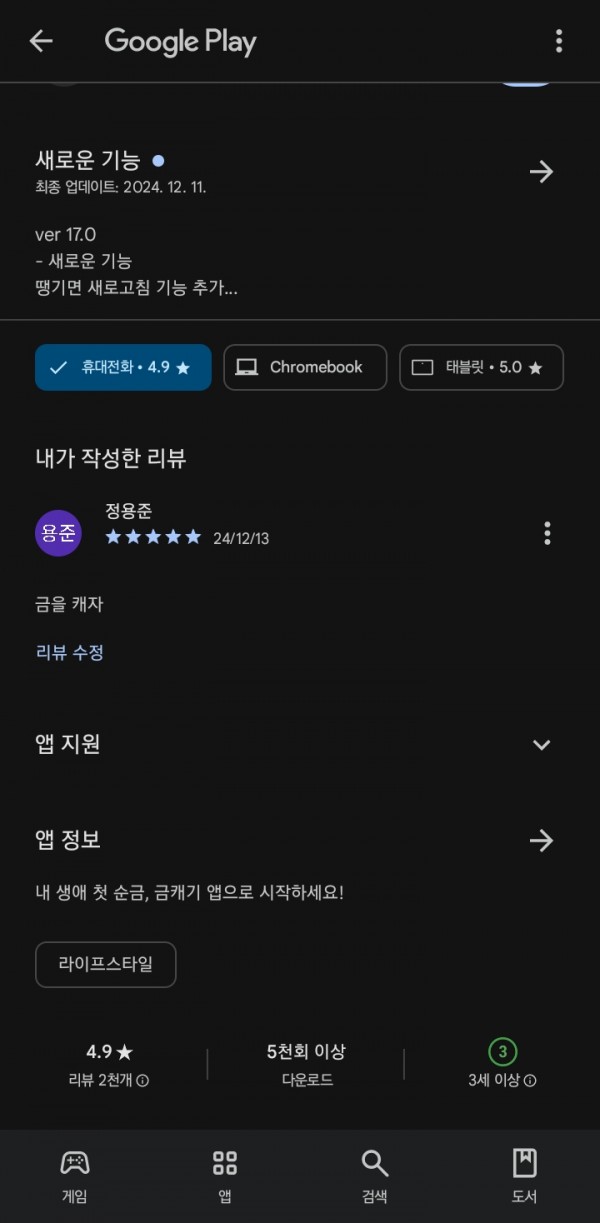The width and height of the screenshot is (600, 1223).
Task: Select the Chromebook chip
Action: coord(305,367)
